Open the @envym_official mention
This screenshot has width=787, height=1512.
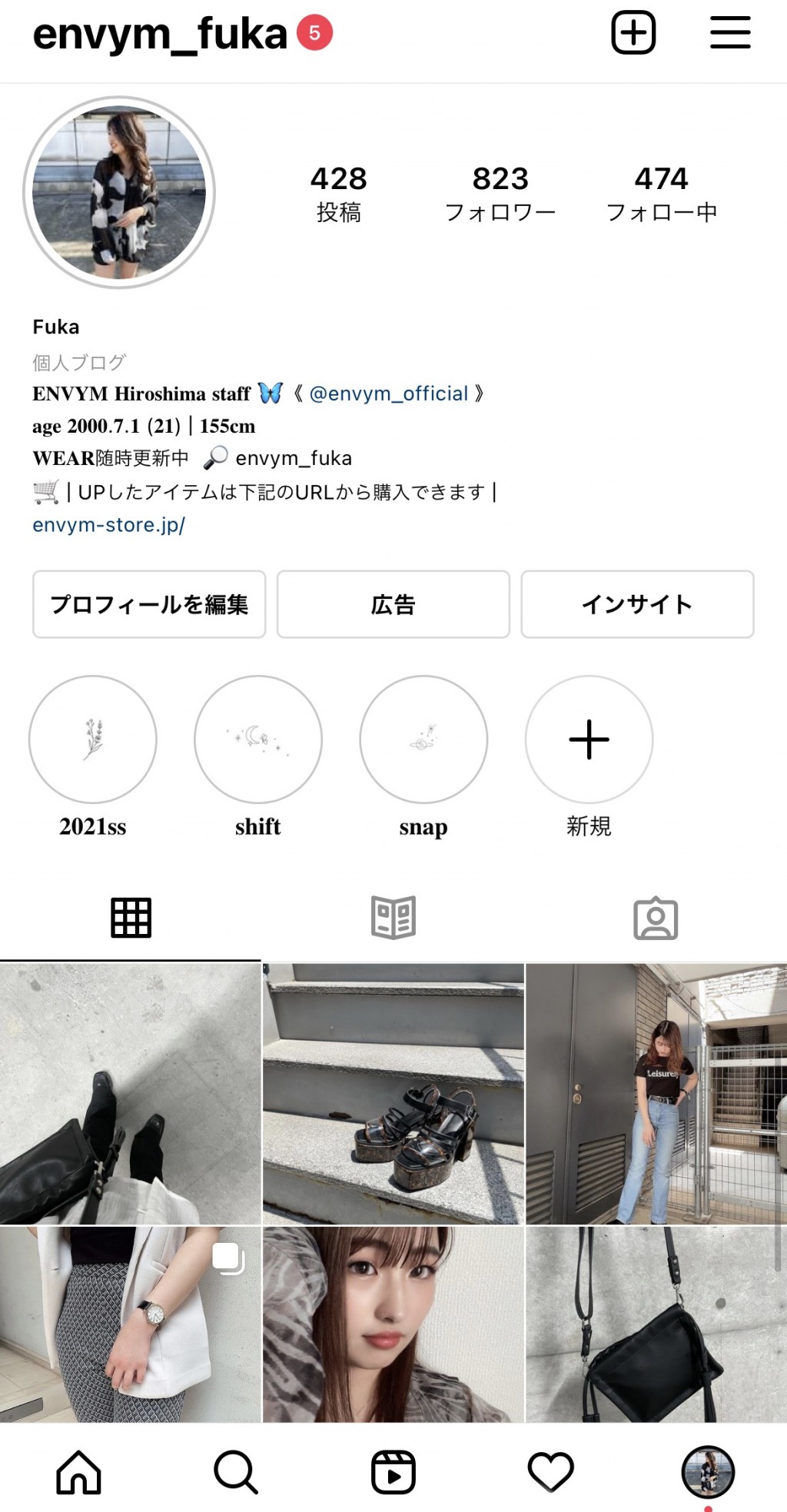coord(388,394)
